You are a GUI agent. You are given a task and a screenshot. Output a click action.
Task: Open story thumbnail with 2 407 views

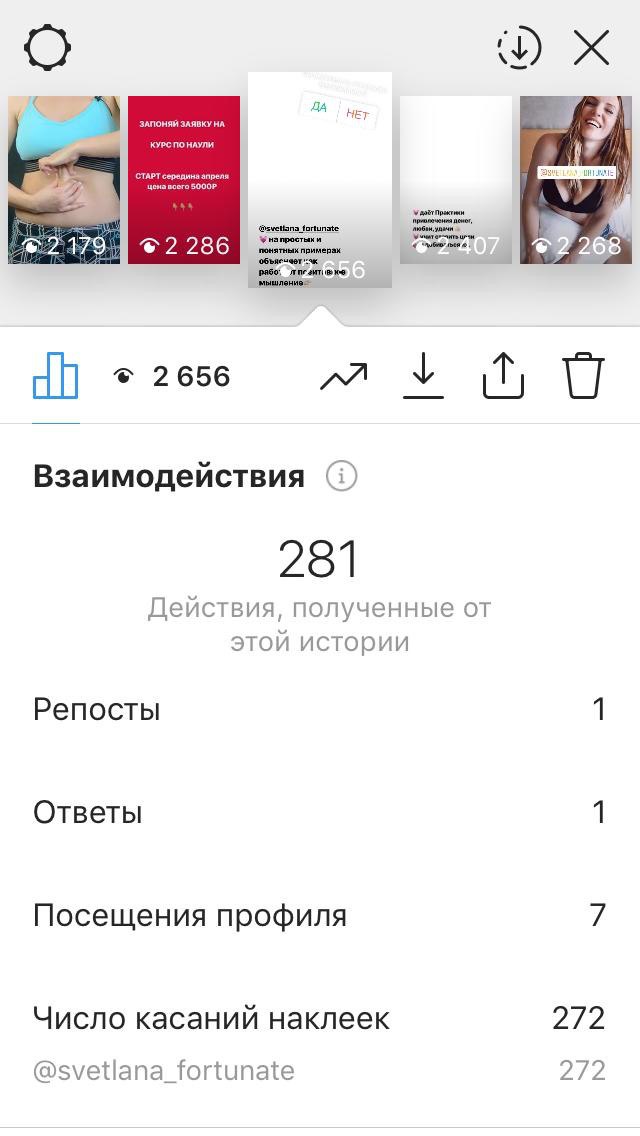(x=456, y=180)
